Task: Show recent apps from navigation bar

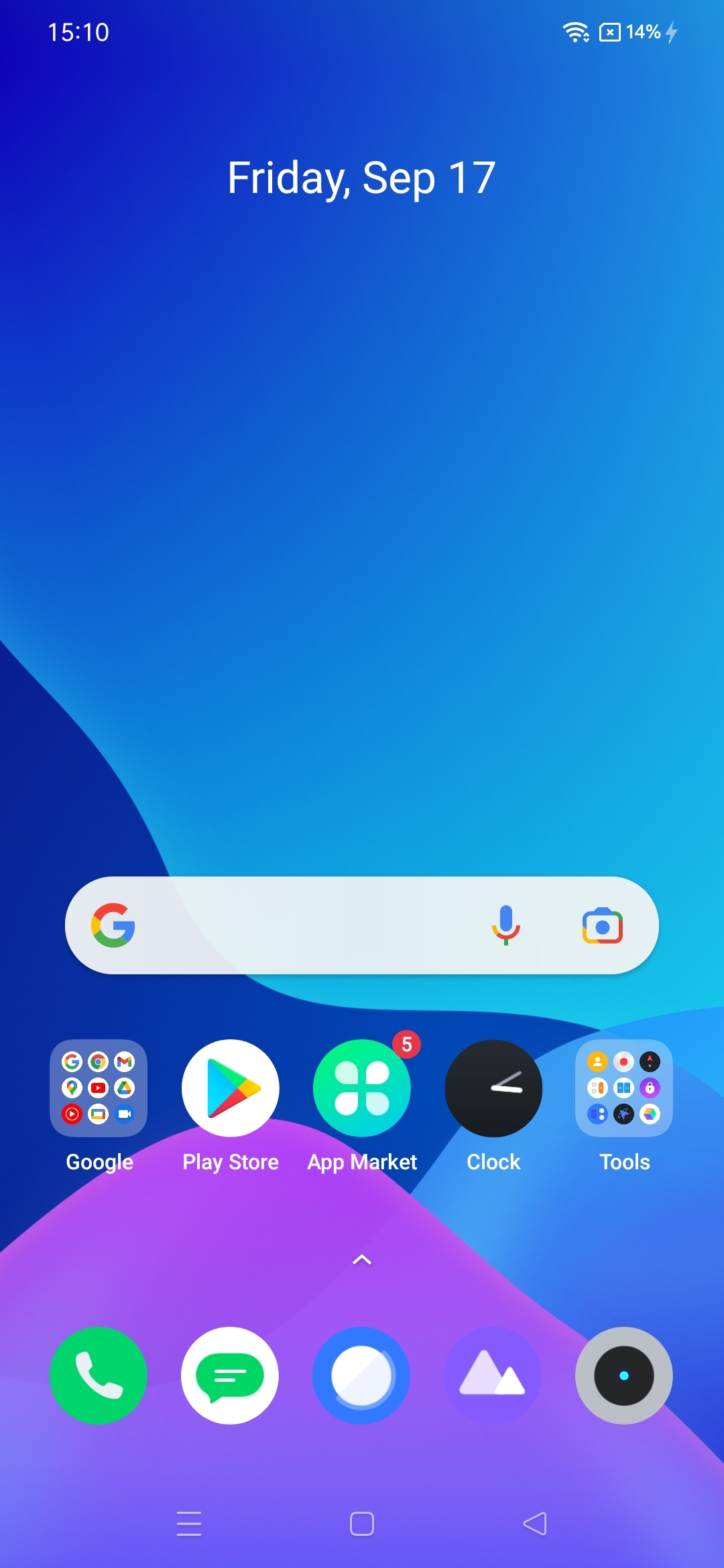Action: (x=189, y=1524)
